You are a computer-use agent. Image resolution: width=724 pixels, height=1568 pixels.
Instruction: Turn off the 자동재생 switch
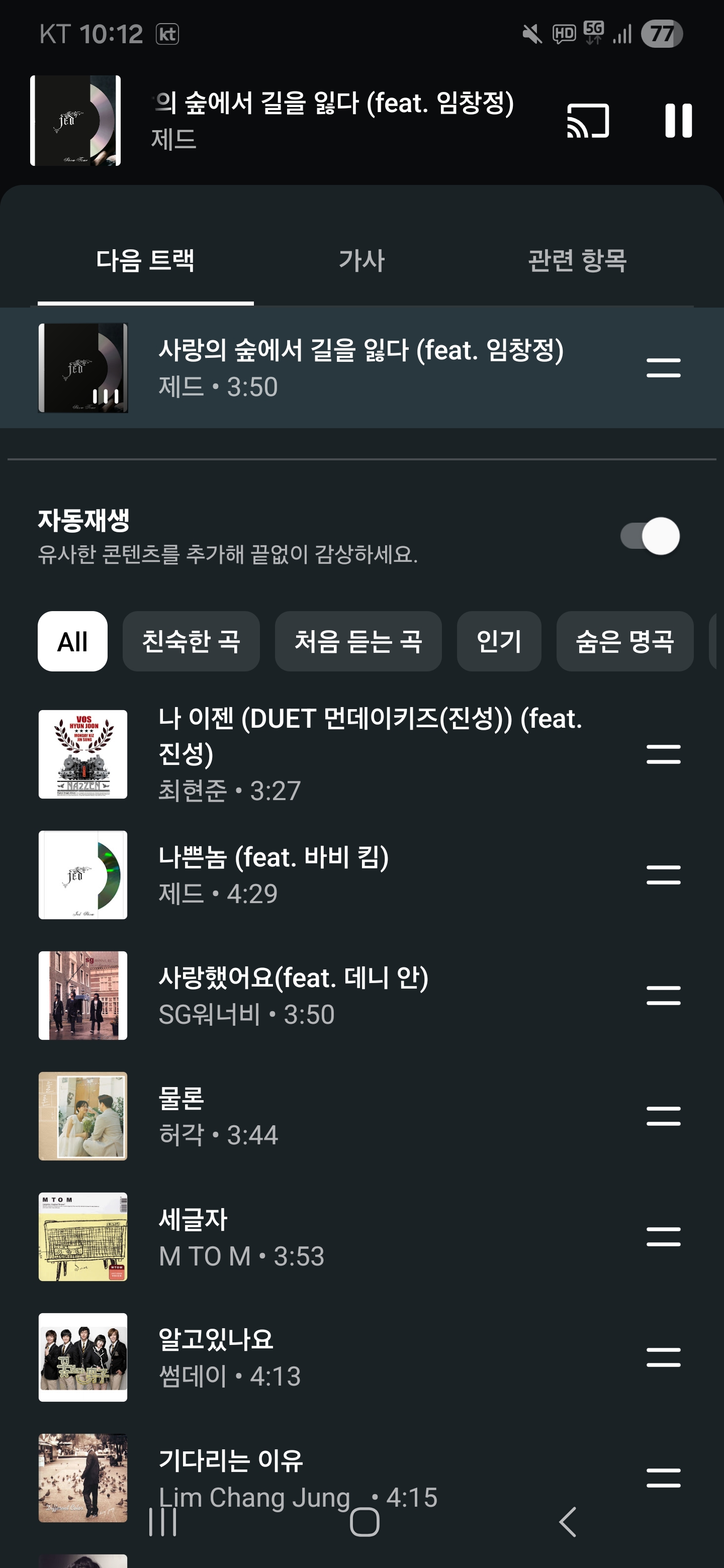(650, 536)
